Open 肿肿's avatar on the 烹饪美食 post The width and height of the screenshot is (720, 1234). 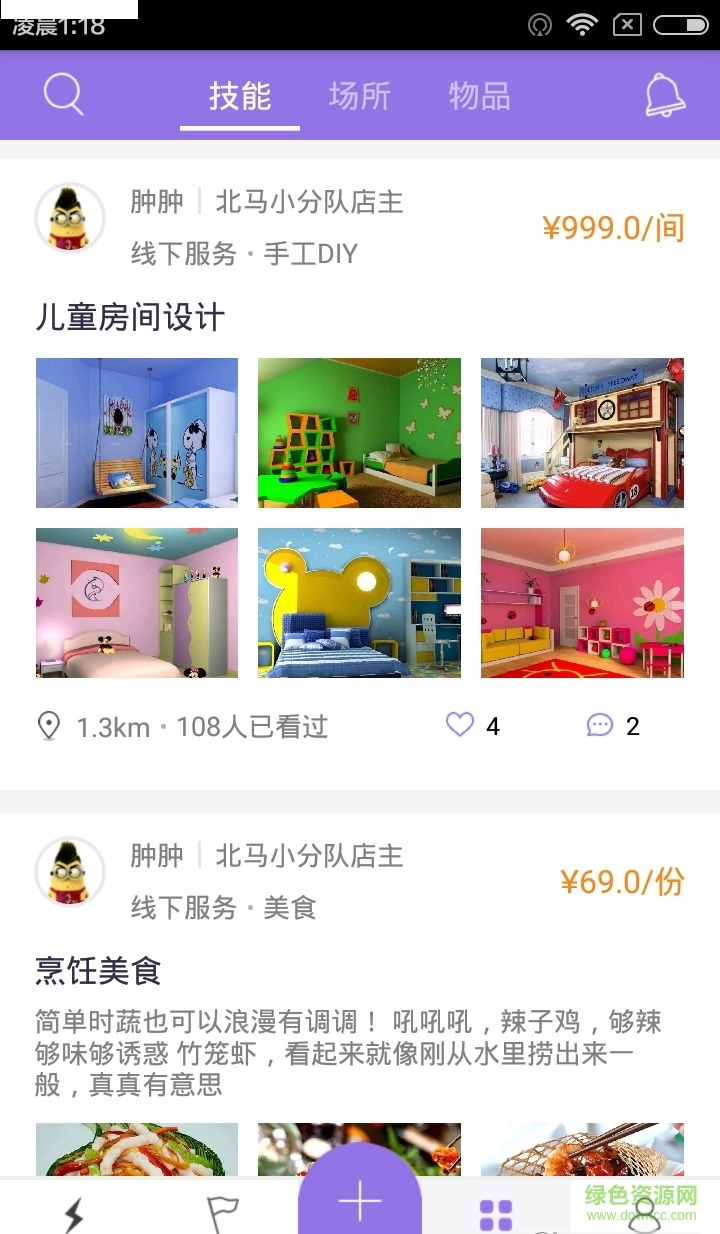(x=70, y=872)
